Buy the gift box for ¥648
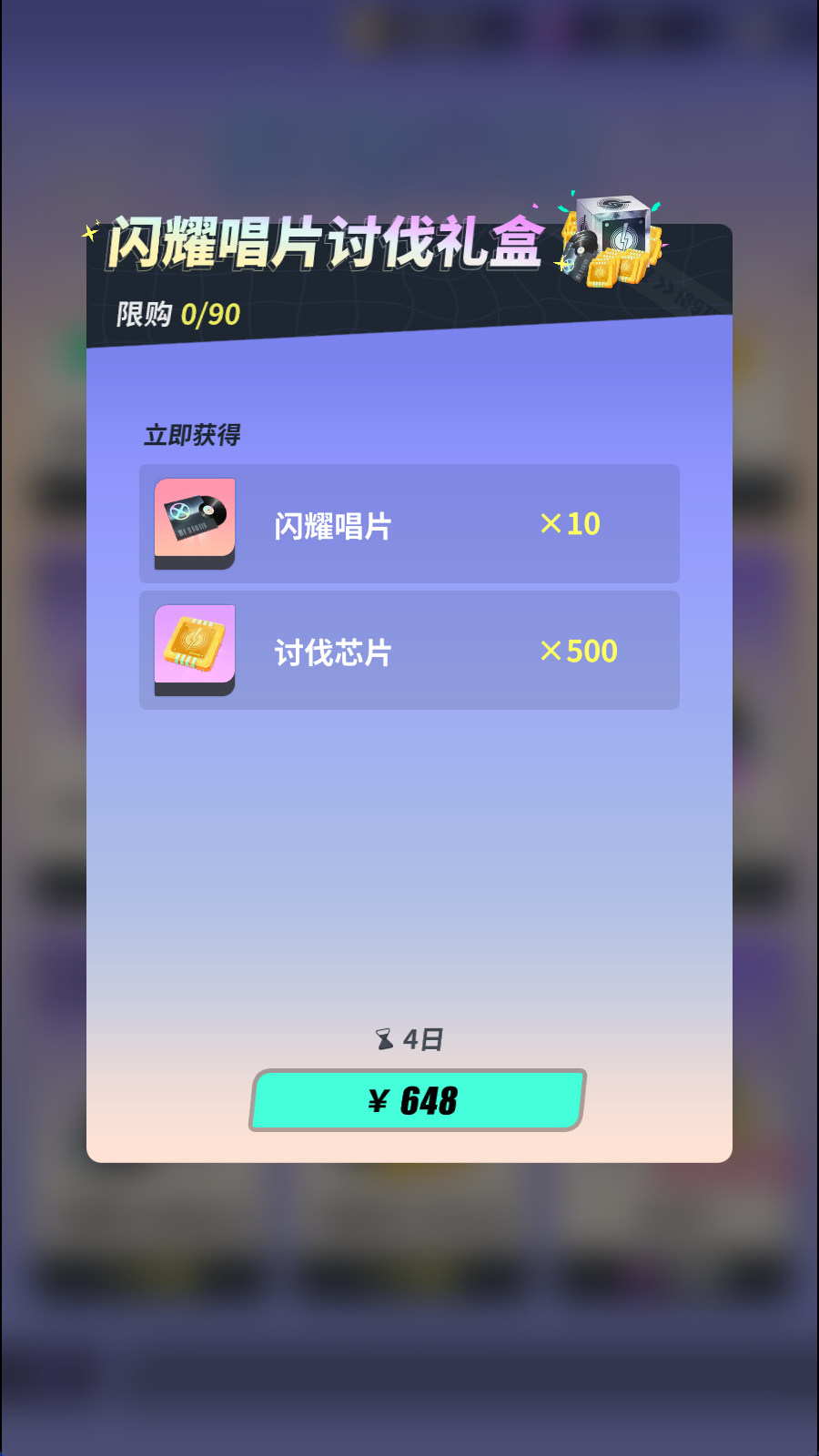The width and height of the screenshot is (819, 1456). coord(418,1100)
